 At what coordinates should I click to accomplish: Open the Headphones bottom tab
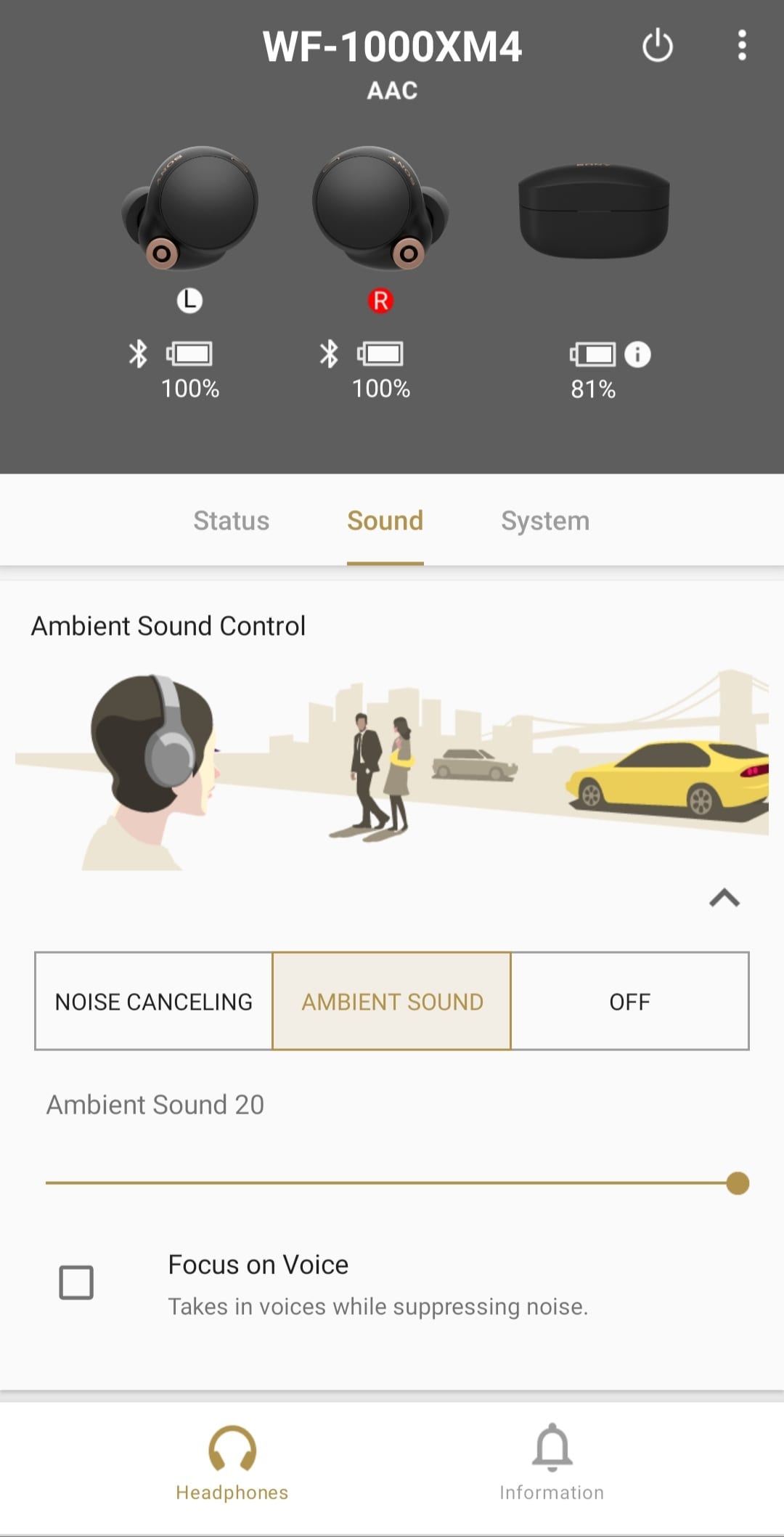click(x=232, y=1464)
